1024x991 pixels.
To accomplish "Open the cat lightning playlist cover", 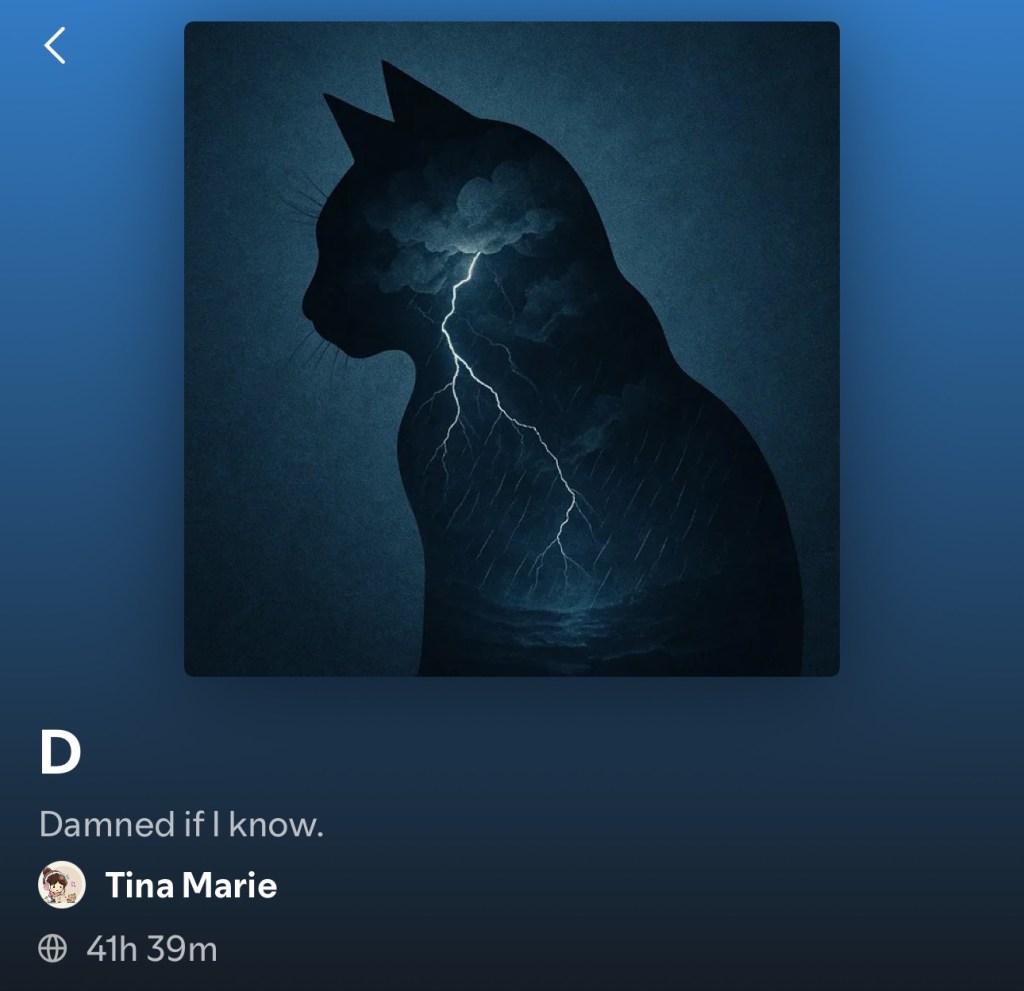I will 511,348.
